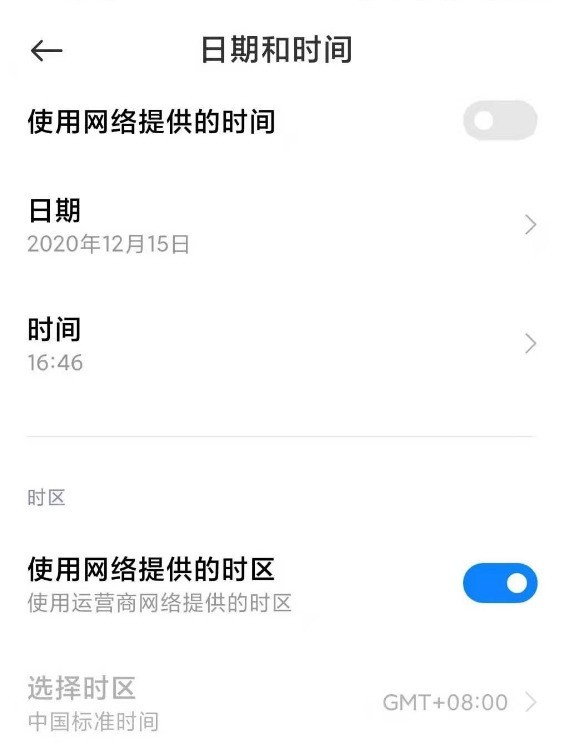The width and height of the screenshot is (561, 754).
Task: Open the 时间 setting showing 16:46
Action: click(x=280, y=344)
